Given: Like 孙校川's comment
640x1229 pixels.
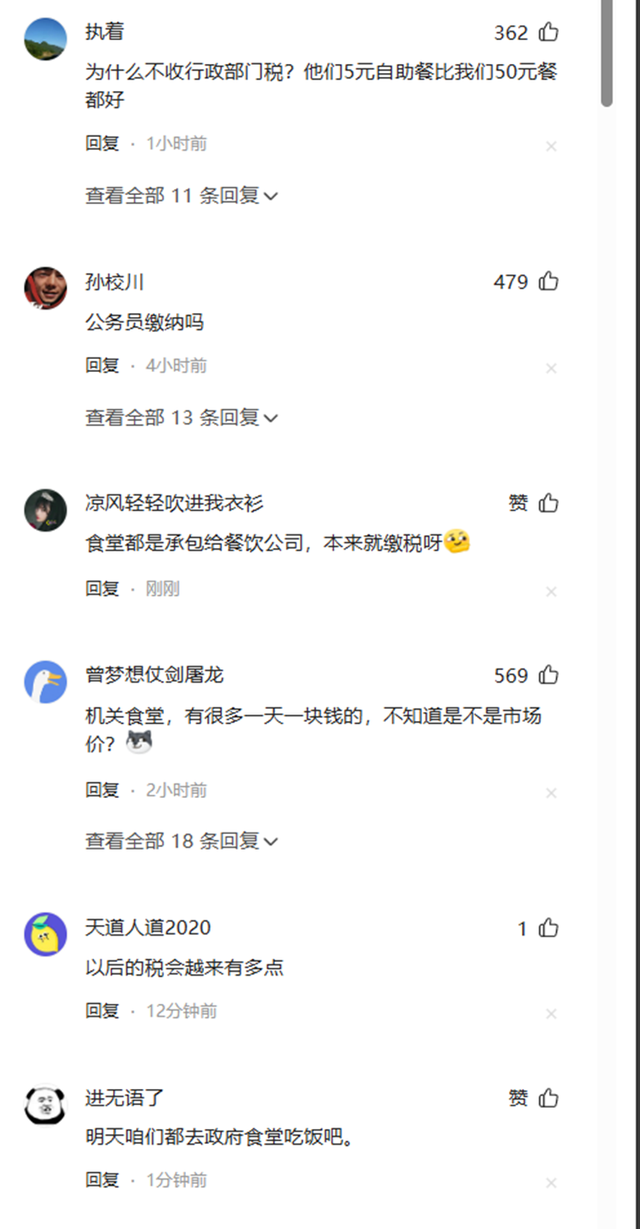Looking at the screenshot, I should 548,282.
